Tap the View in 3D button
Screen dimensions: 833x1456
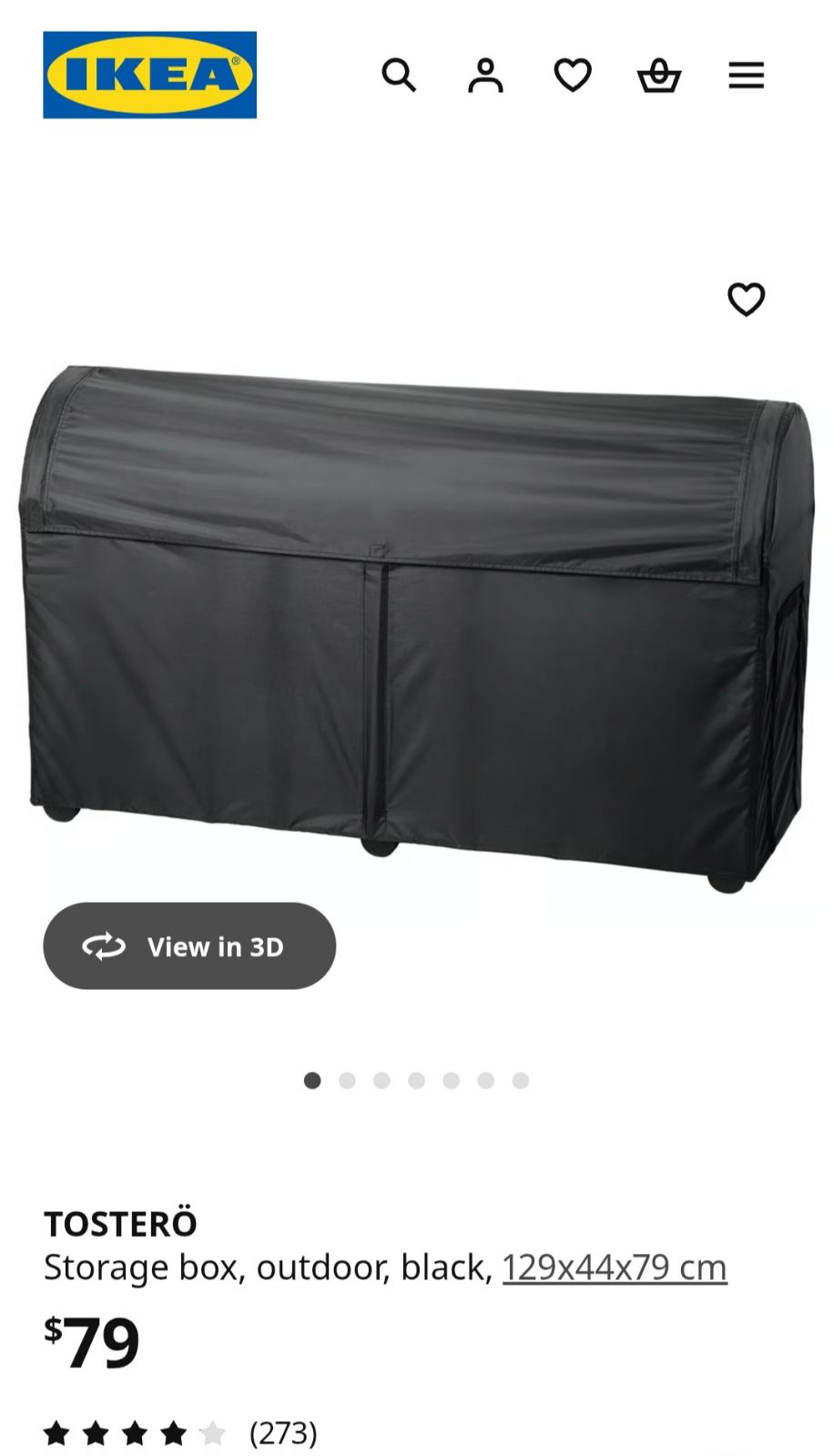coord(189,945)
